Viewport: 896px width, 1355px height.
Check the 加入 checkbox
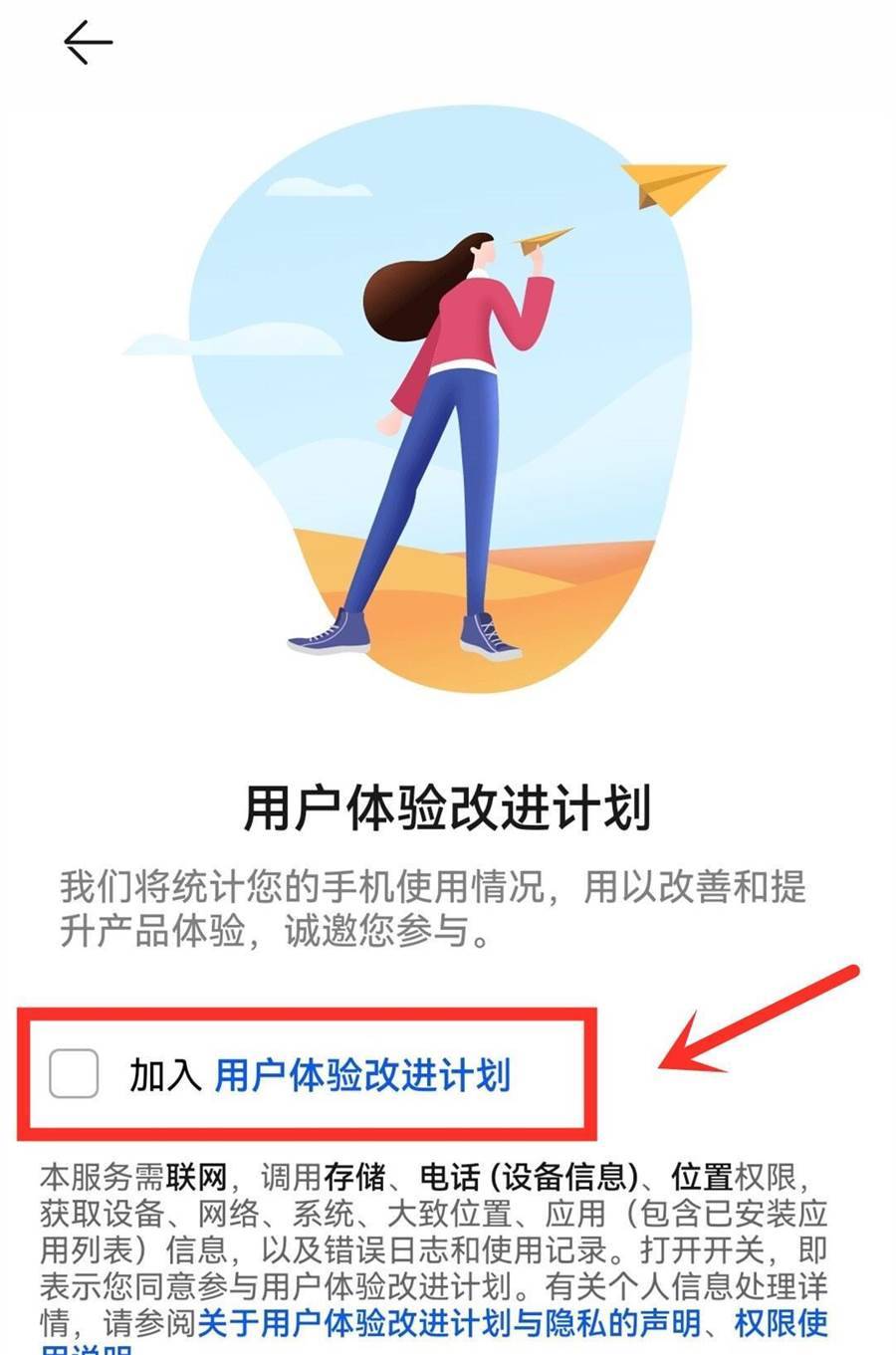tap(74, 1074)
